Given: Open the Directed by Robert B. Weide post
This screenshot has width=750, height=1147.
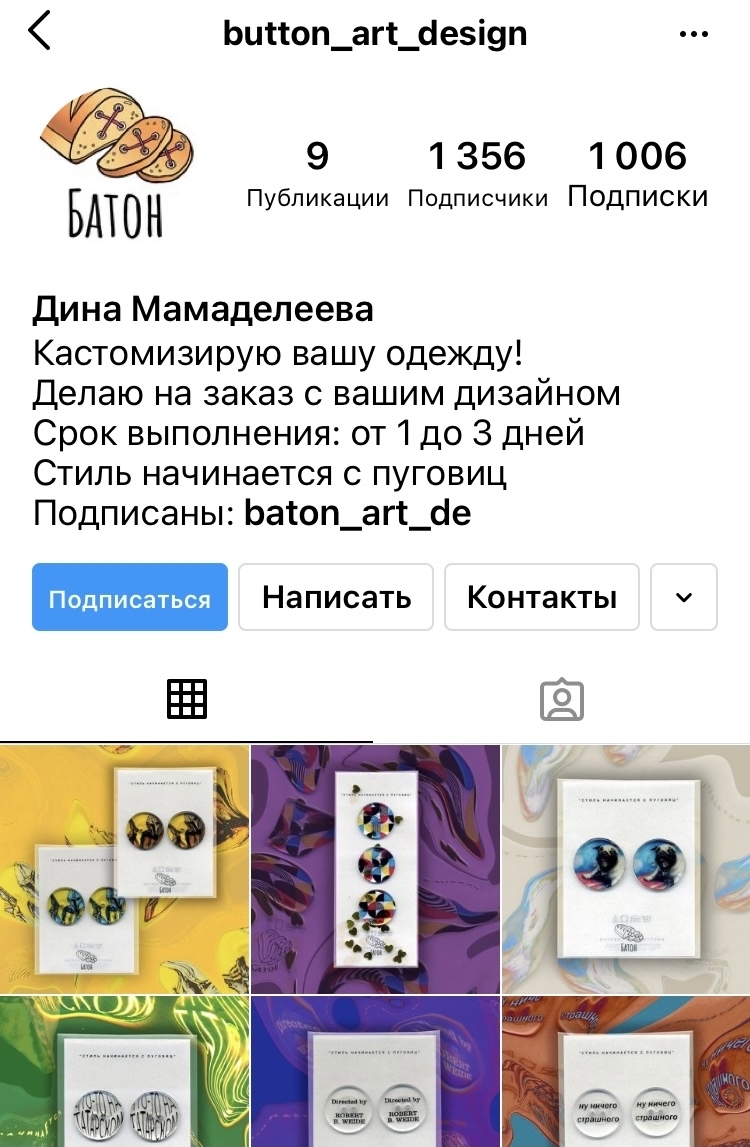Looking at the screenshot, I should pos(374,1072).
